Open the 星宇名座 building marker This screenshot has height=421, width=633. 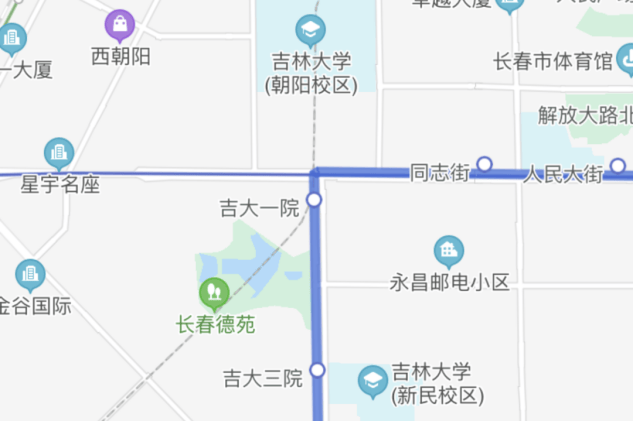click(x=59, y=153)
